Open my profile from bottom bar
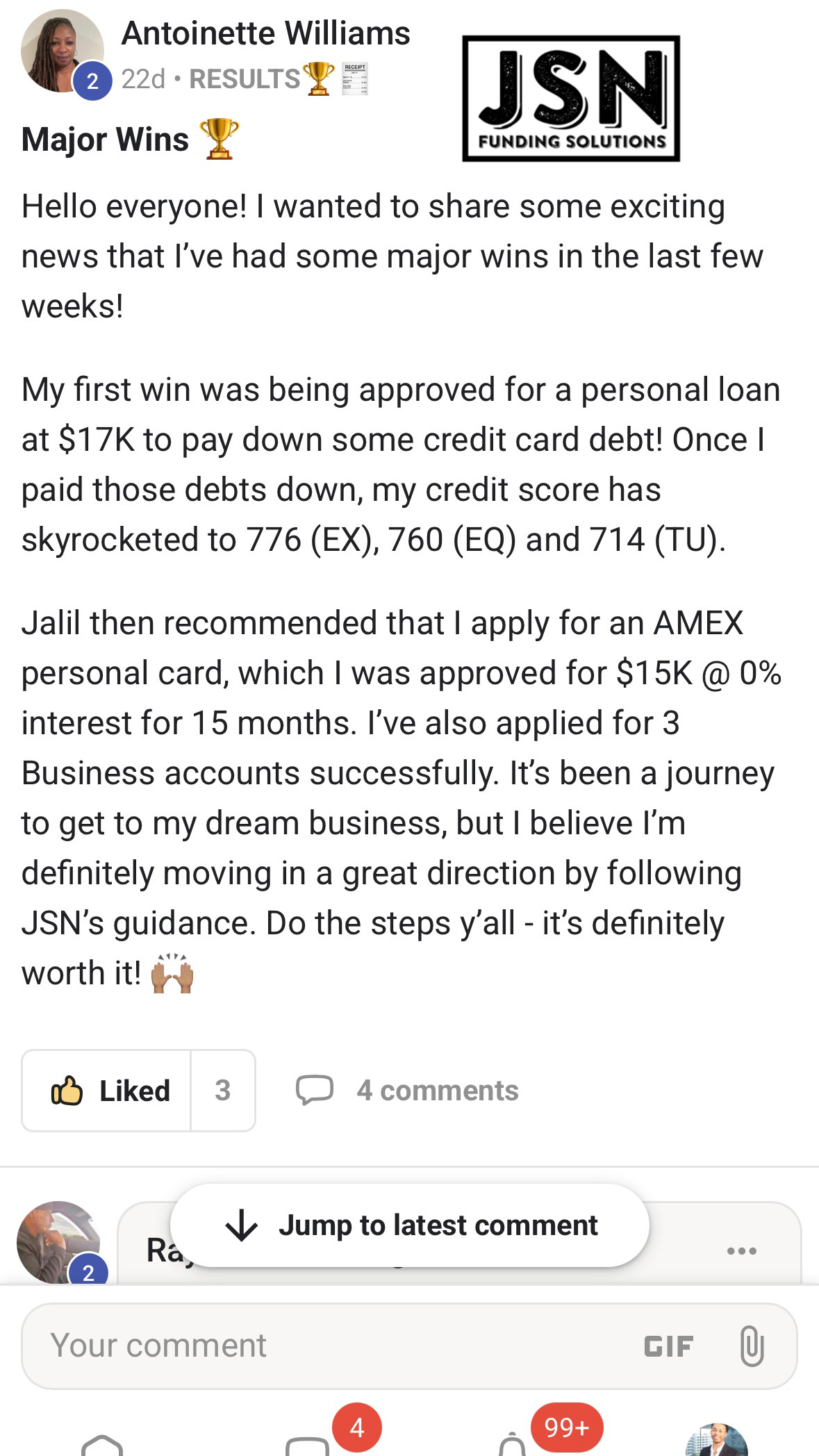Image resolution: width=819 pixels, height=1456 pixels. tap(717, 1441)
